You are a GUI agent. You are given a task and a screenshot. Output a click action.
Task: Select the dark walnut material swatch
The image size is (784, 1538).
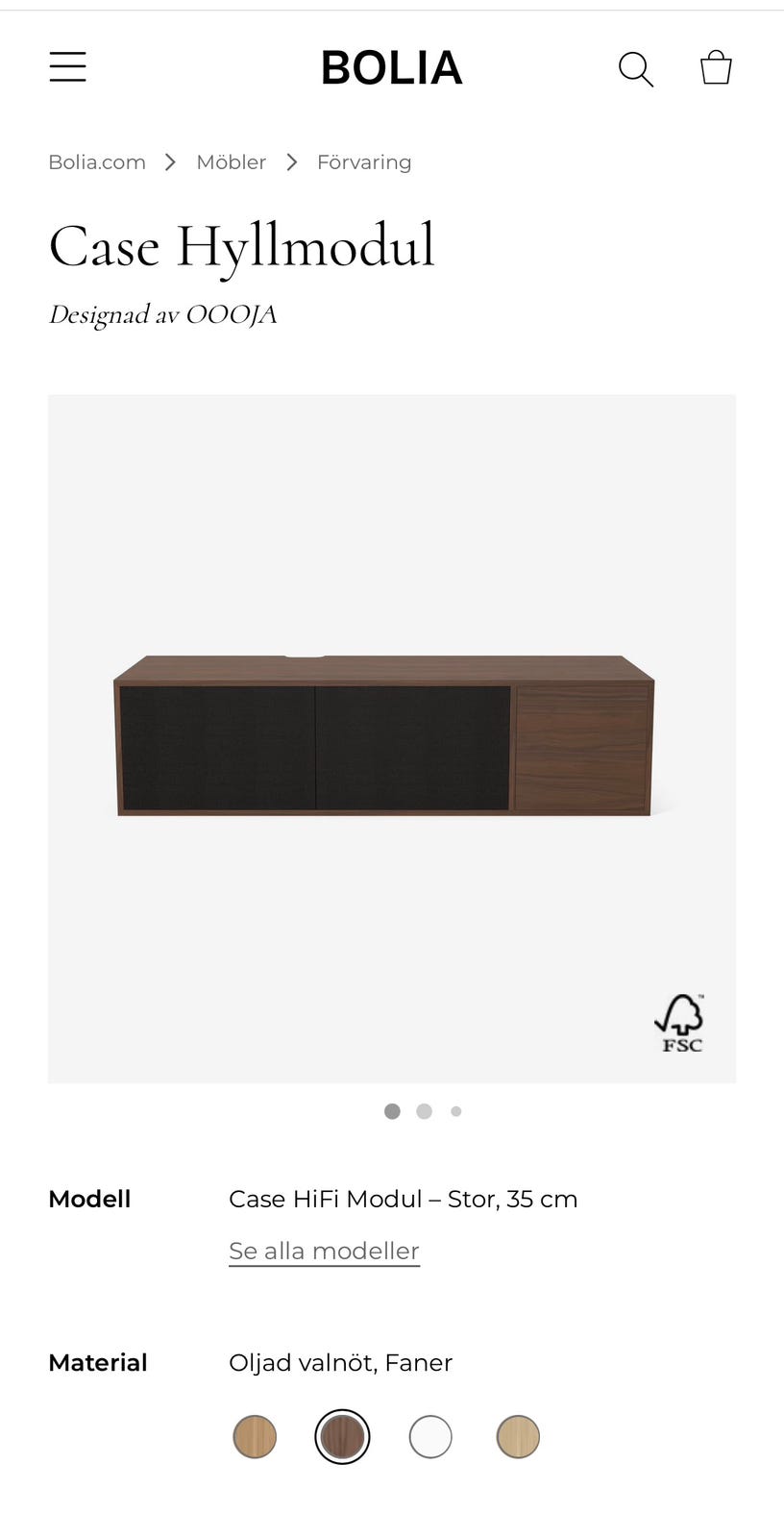(x=342, y=1437)
